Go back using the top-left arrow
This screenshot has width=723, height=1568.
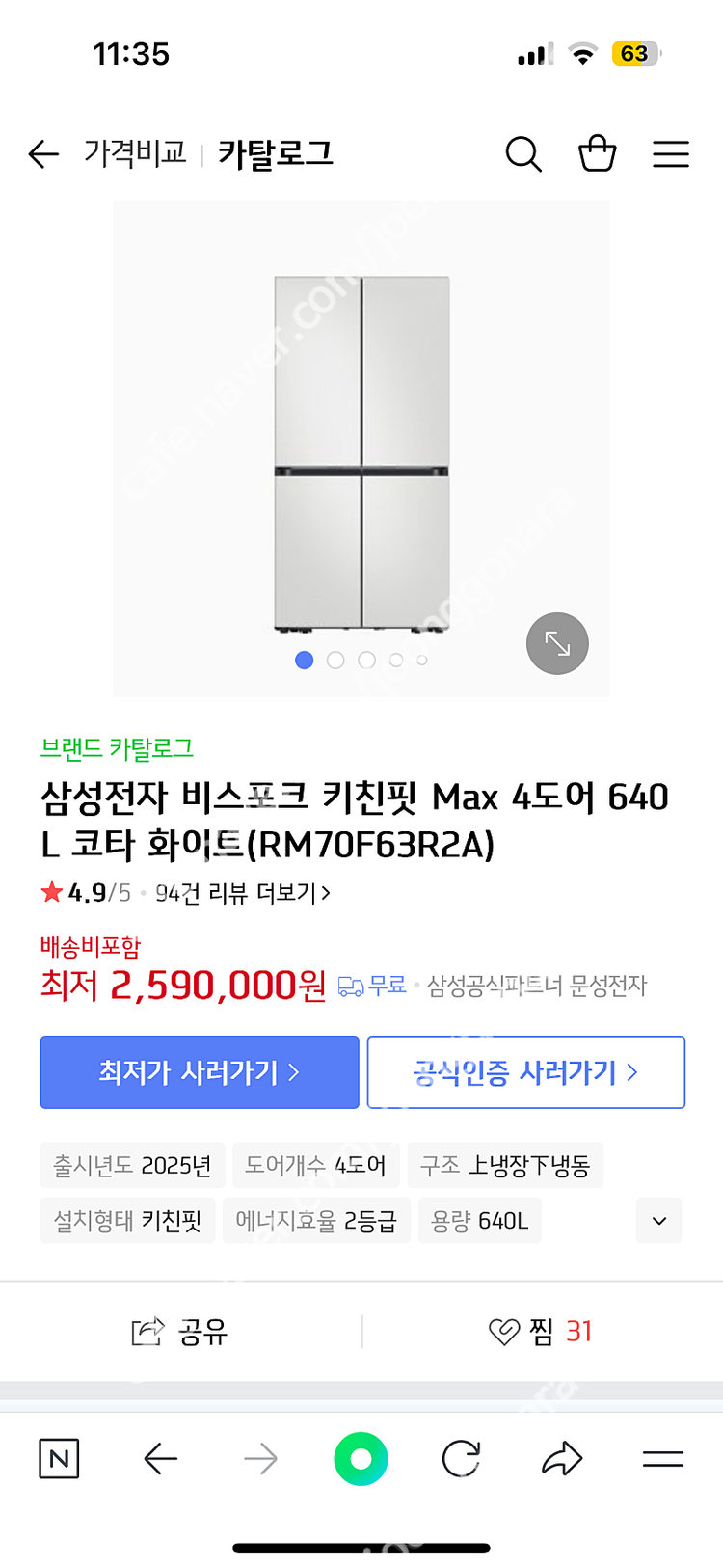click(43, 154)
